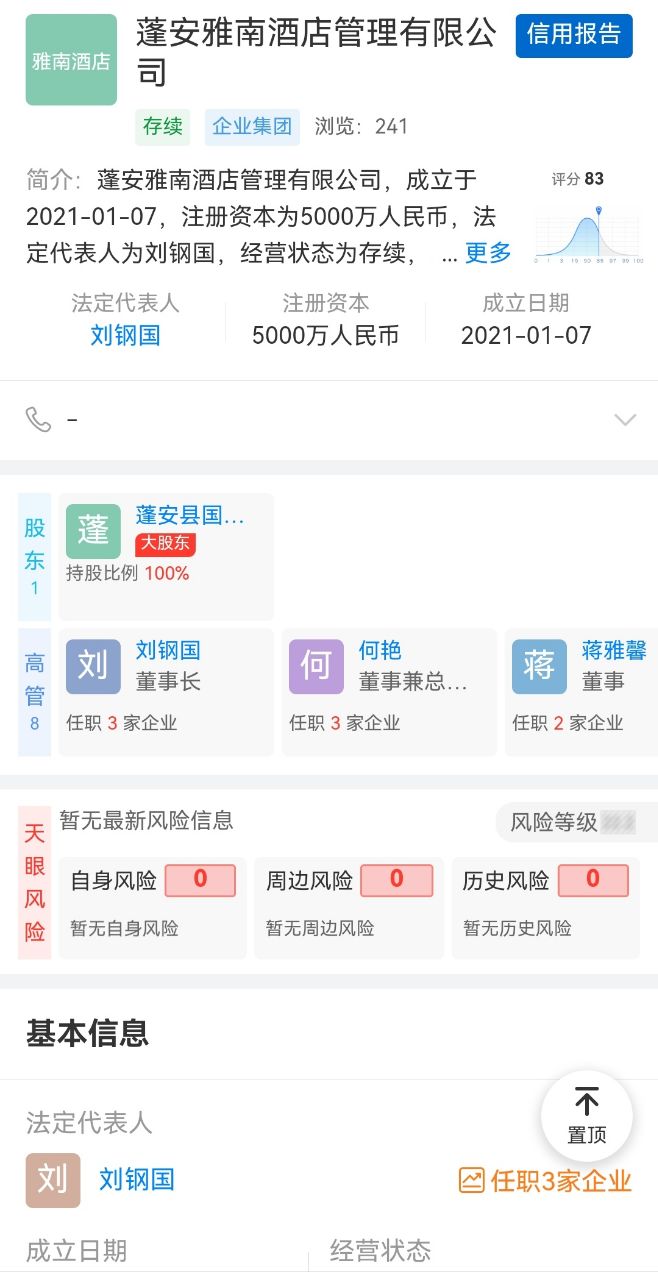Open the 高管 executives section

click(35, 691)
